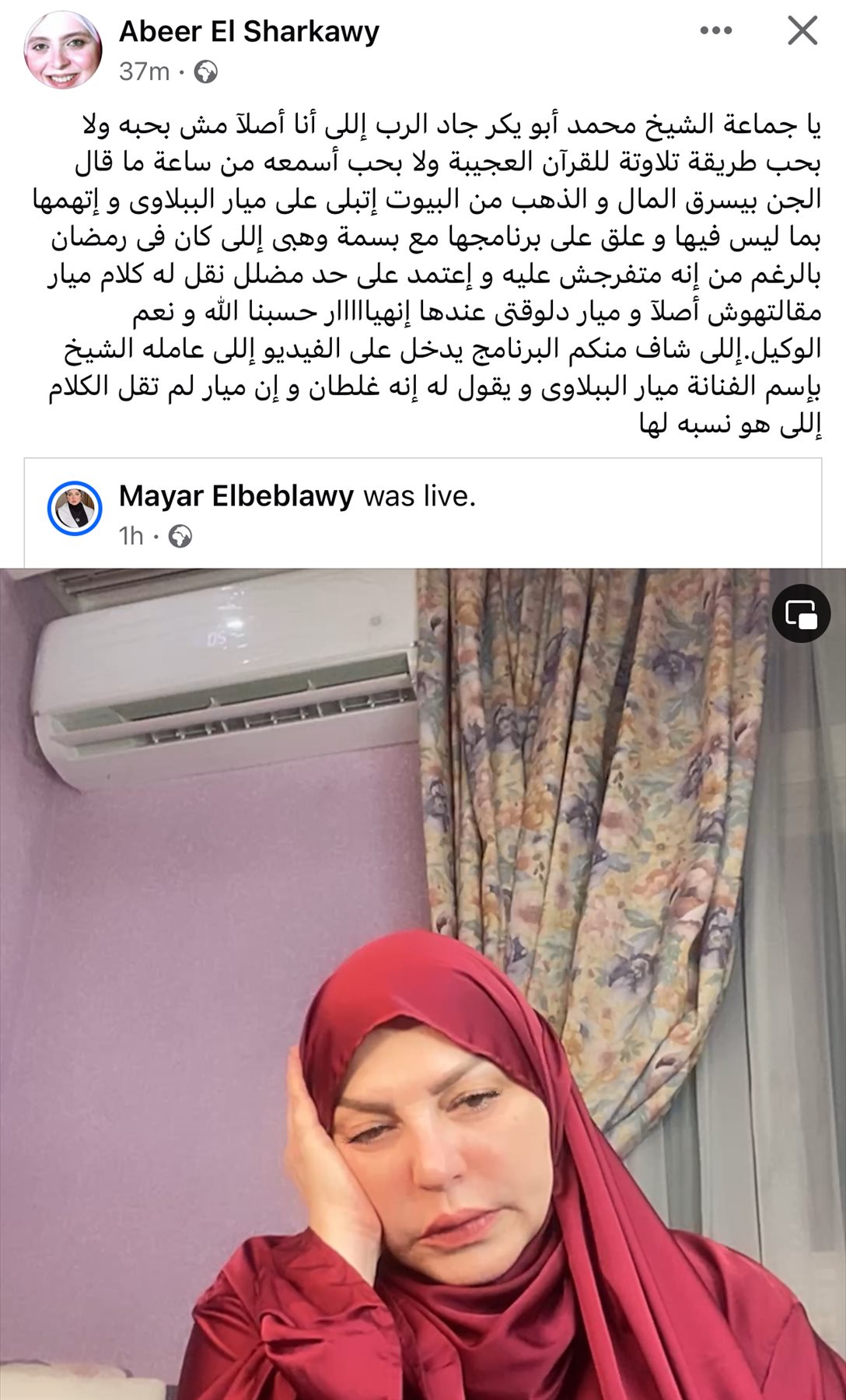Play Mayar Elbeblawy's live video

click(423, 980)
